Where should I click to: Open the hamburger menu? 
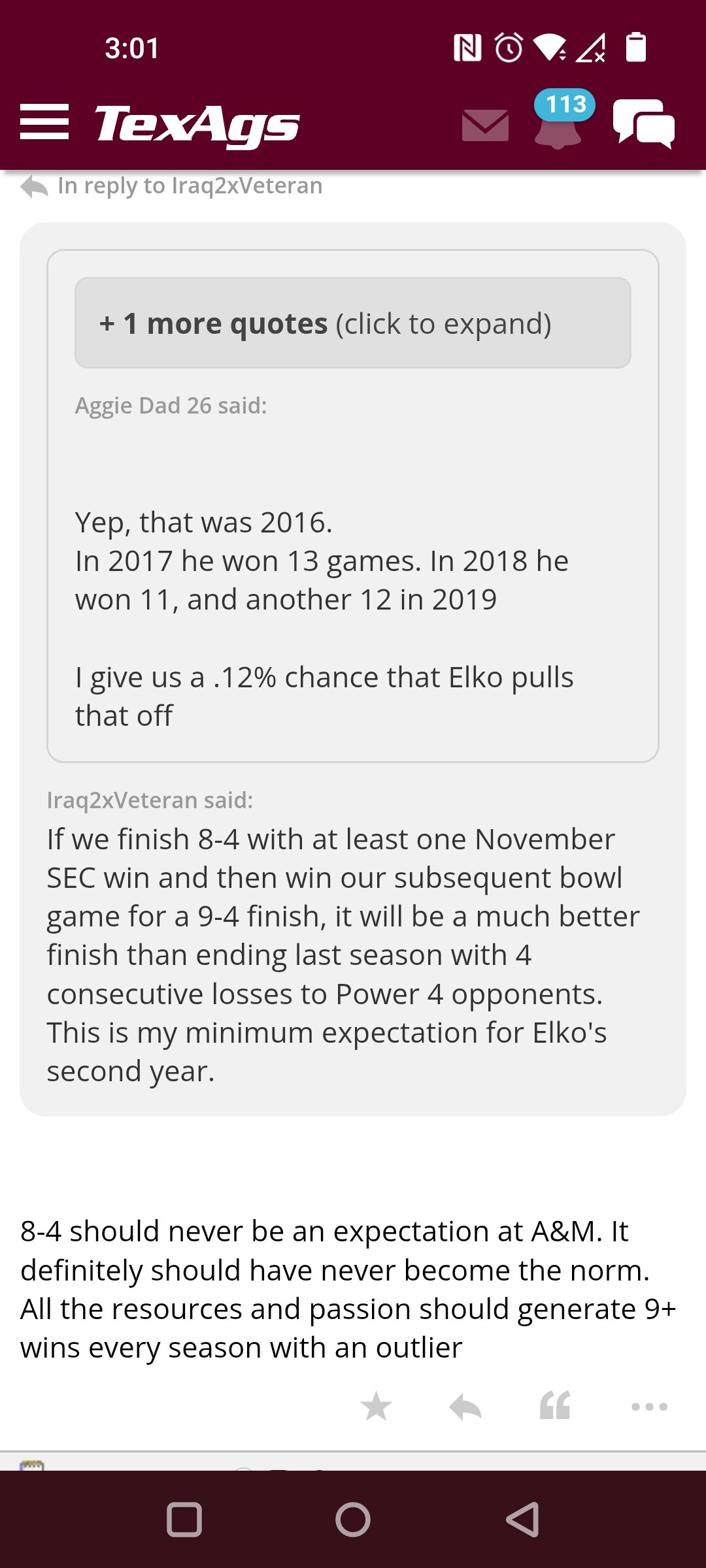44,122
